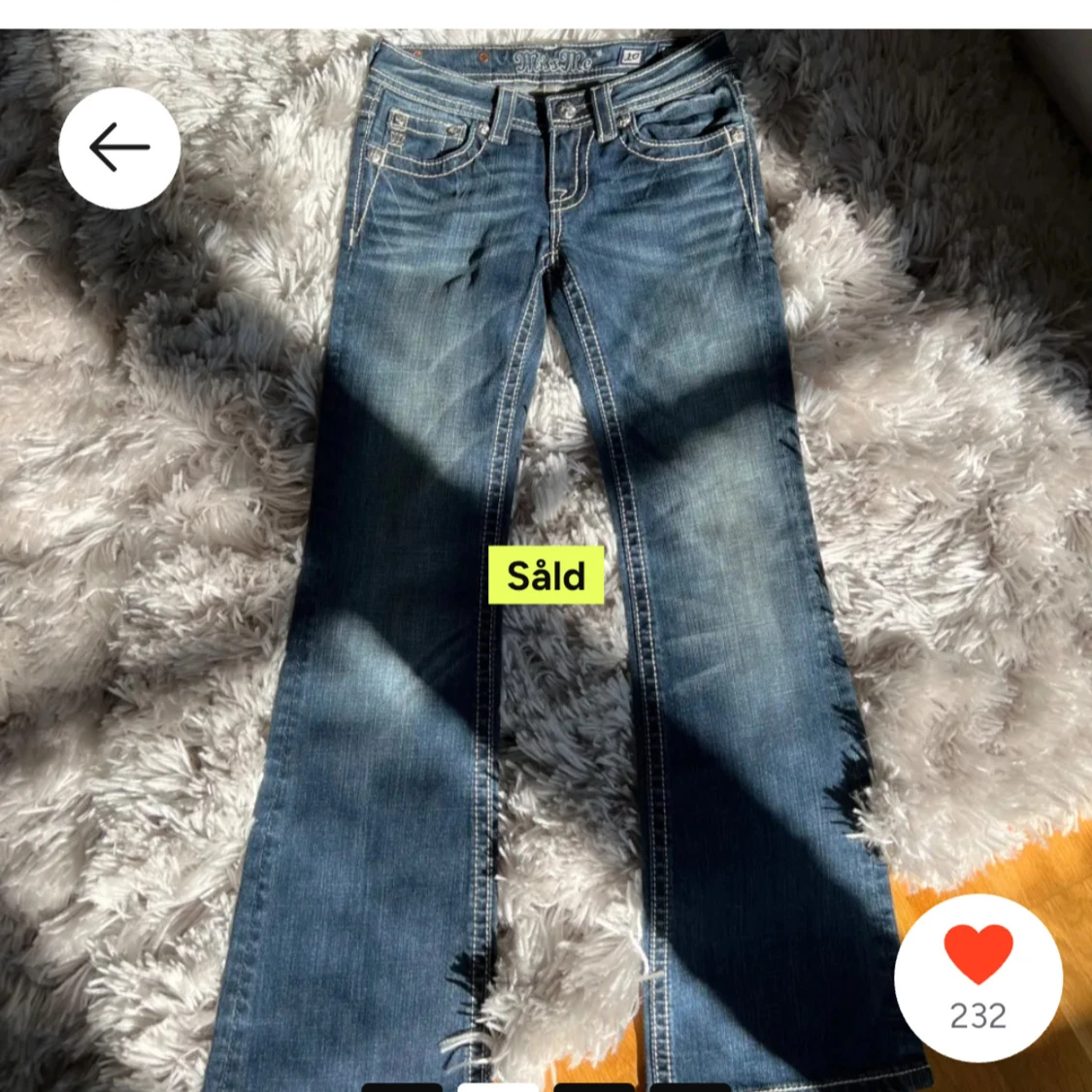Go back using the arrow button
This screenshot has width=1092, height=1092.
point(119,149)
